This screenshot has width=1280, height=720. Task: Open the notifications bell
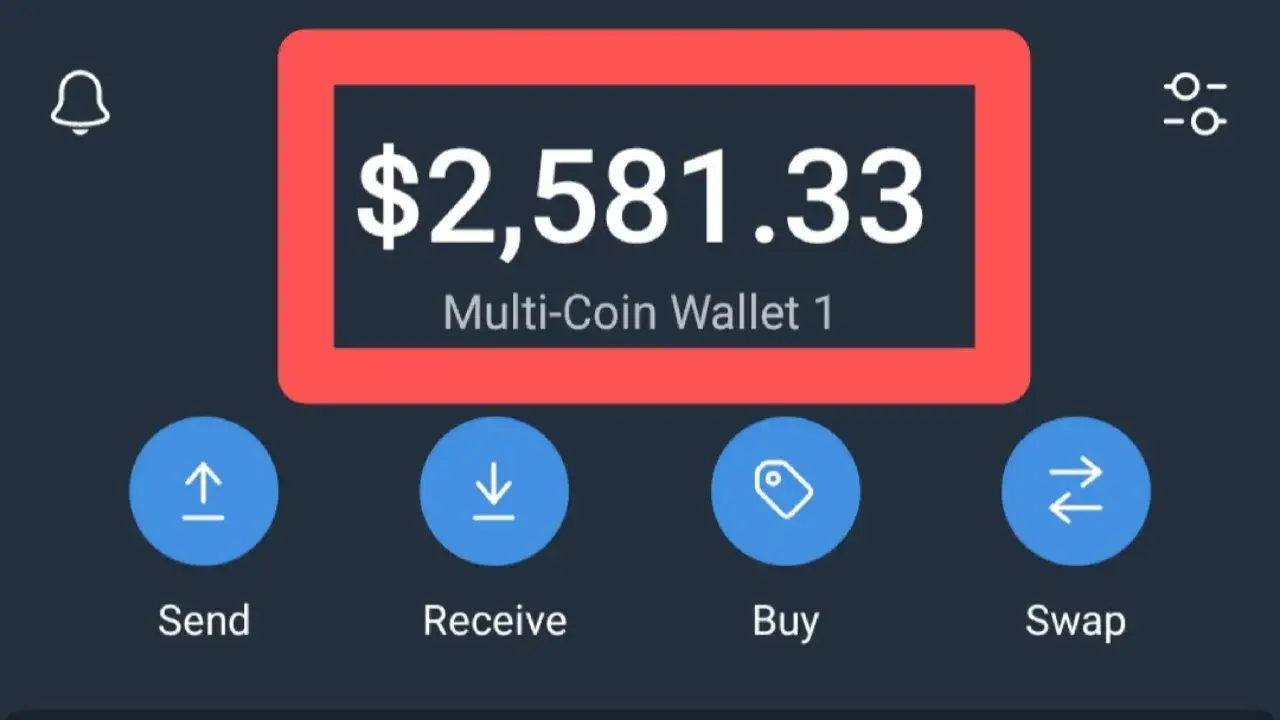click(x=80, y=102)
